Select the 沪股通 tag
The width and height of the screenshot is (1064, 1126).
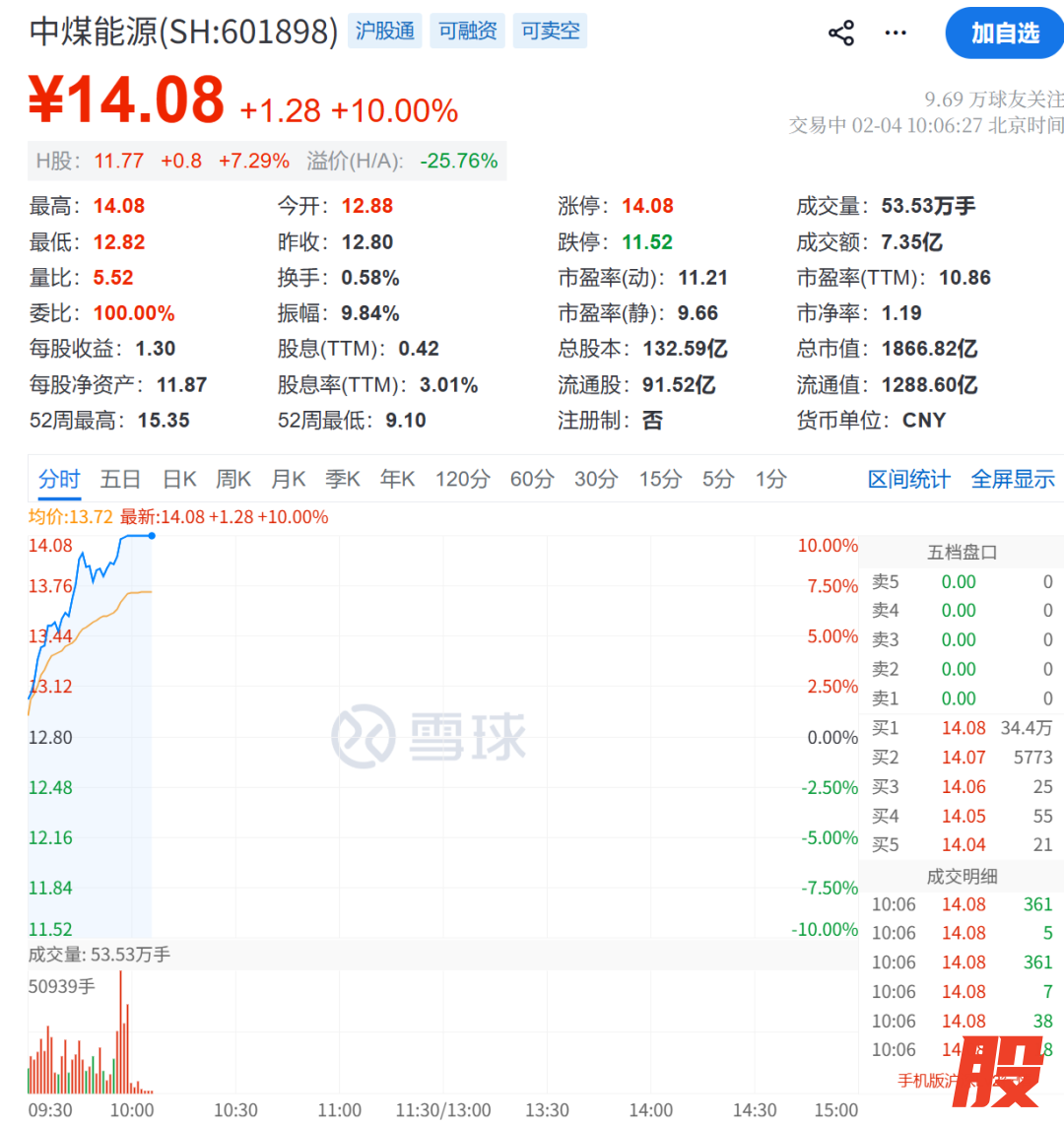click(385, 32)
